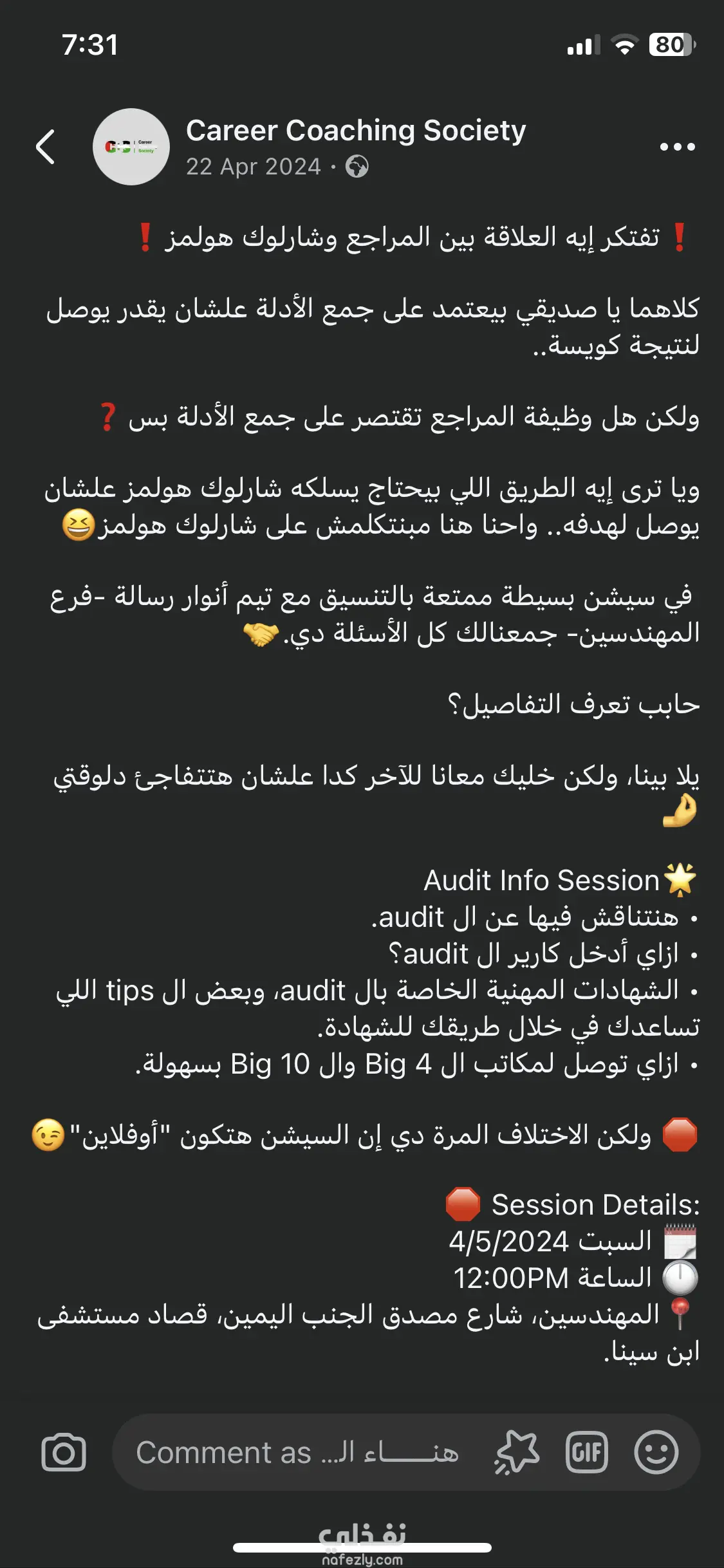This screenshot has width=724, height=1568.
Task: Attach a photo using the camera icon
Action: click(64, 1452)
